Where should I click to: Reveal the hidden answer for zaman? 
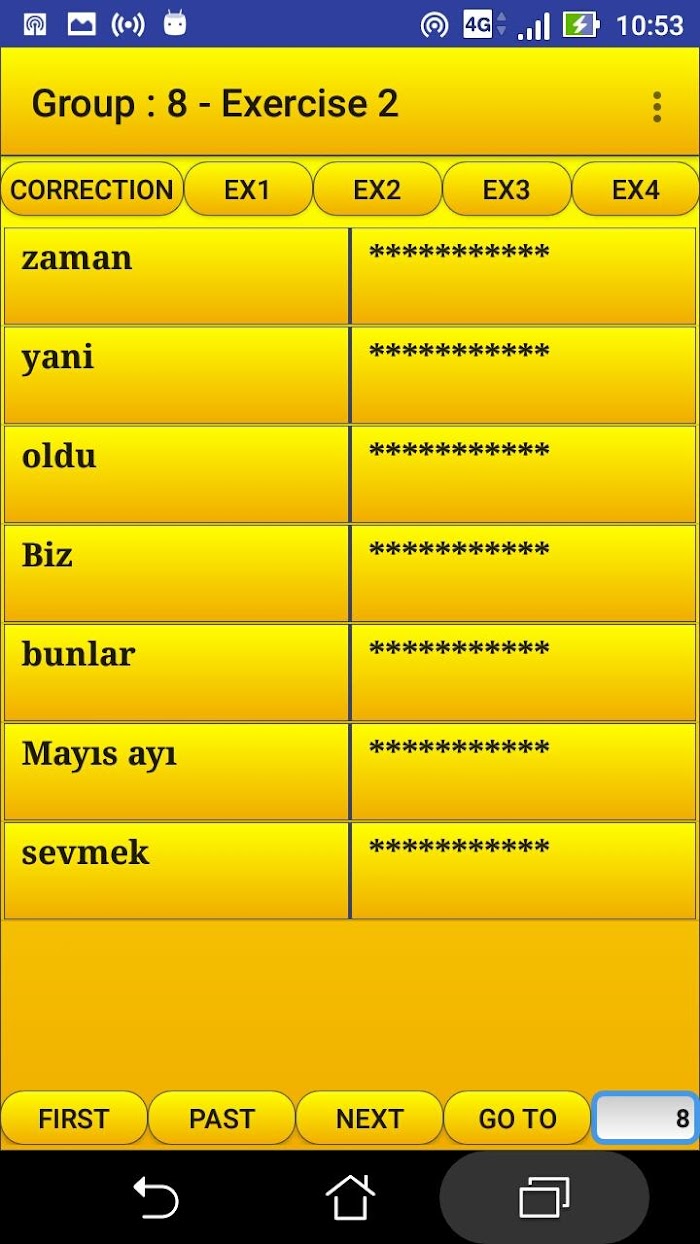pyautogui.click(x=524, y=276)
